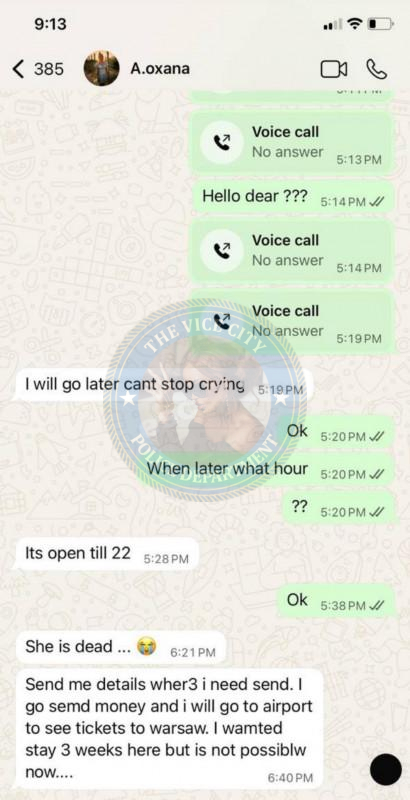410x800 pixels.
Task: Redial the 5:14 PM unanswered voice call
Action: pyautogui.click(x=291, y=251)
